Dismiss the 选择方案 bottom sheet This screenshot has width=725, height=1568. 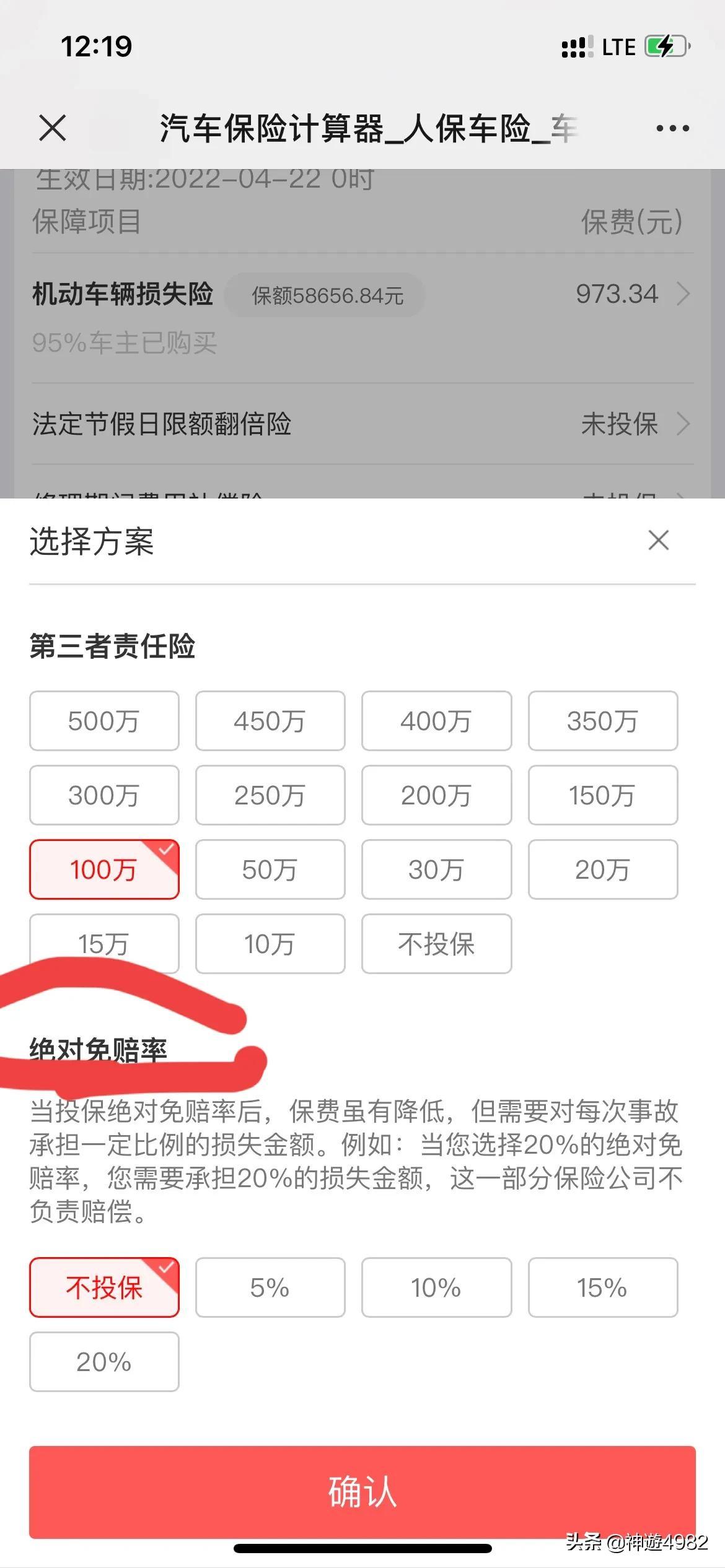pyautogui.click(x=658, y=540)
